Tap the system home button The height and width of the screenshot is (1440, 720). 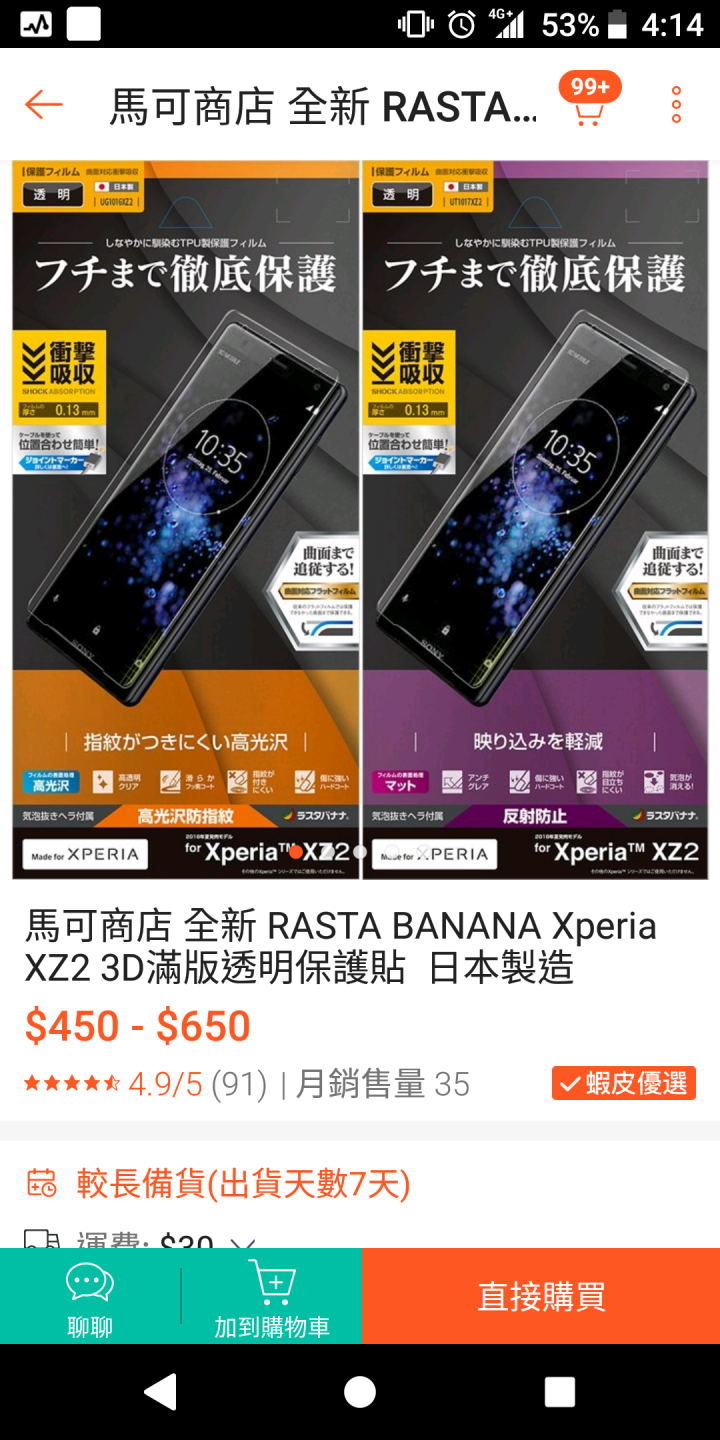[360, 1392]
